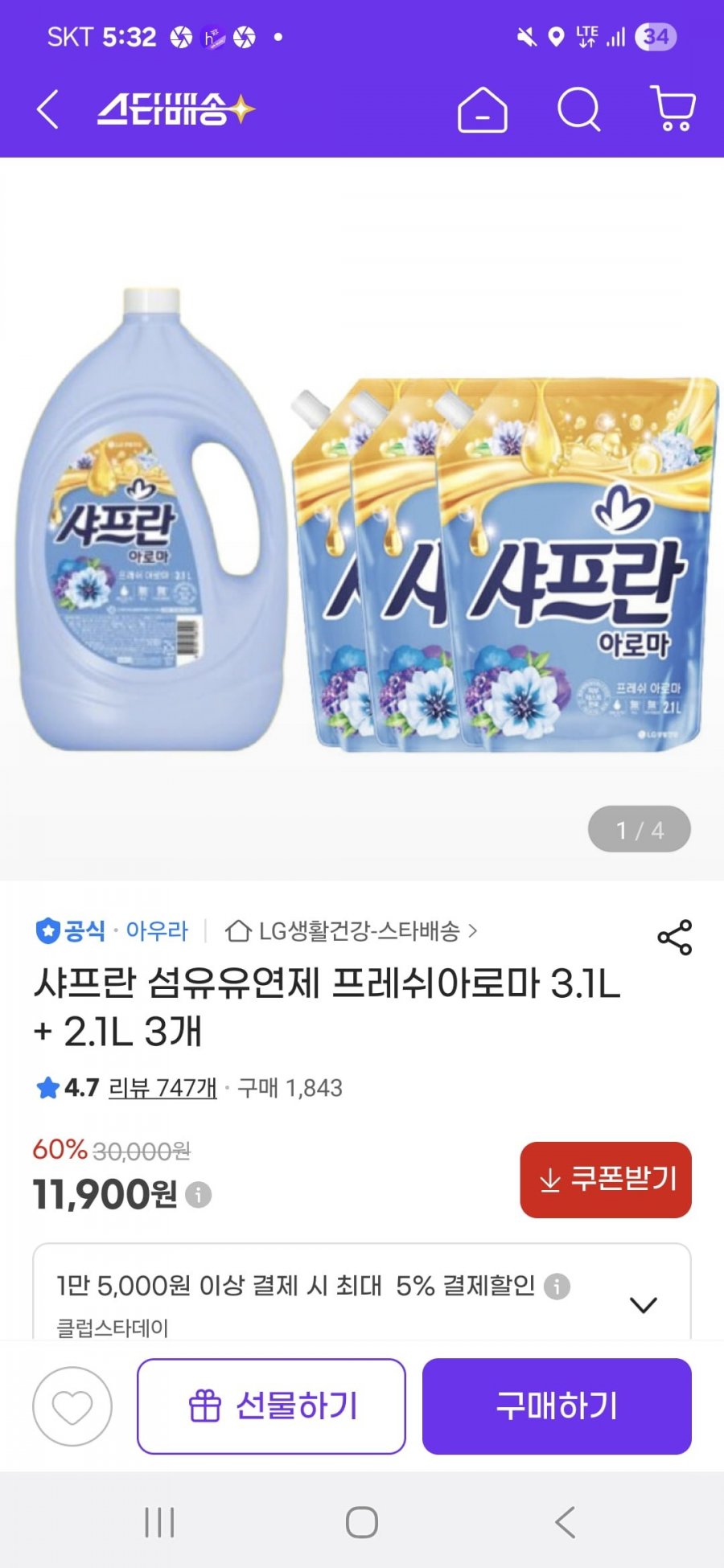
Task: Download coupon with 쿠폰받기
Action: click(x=606, y=1180)
